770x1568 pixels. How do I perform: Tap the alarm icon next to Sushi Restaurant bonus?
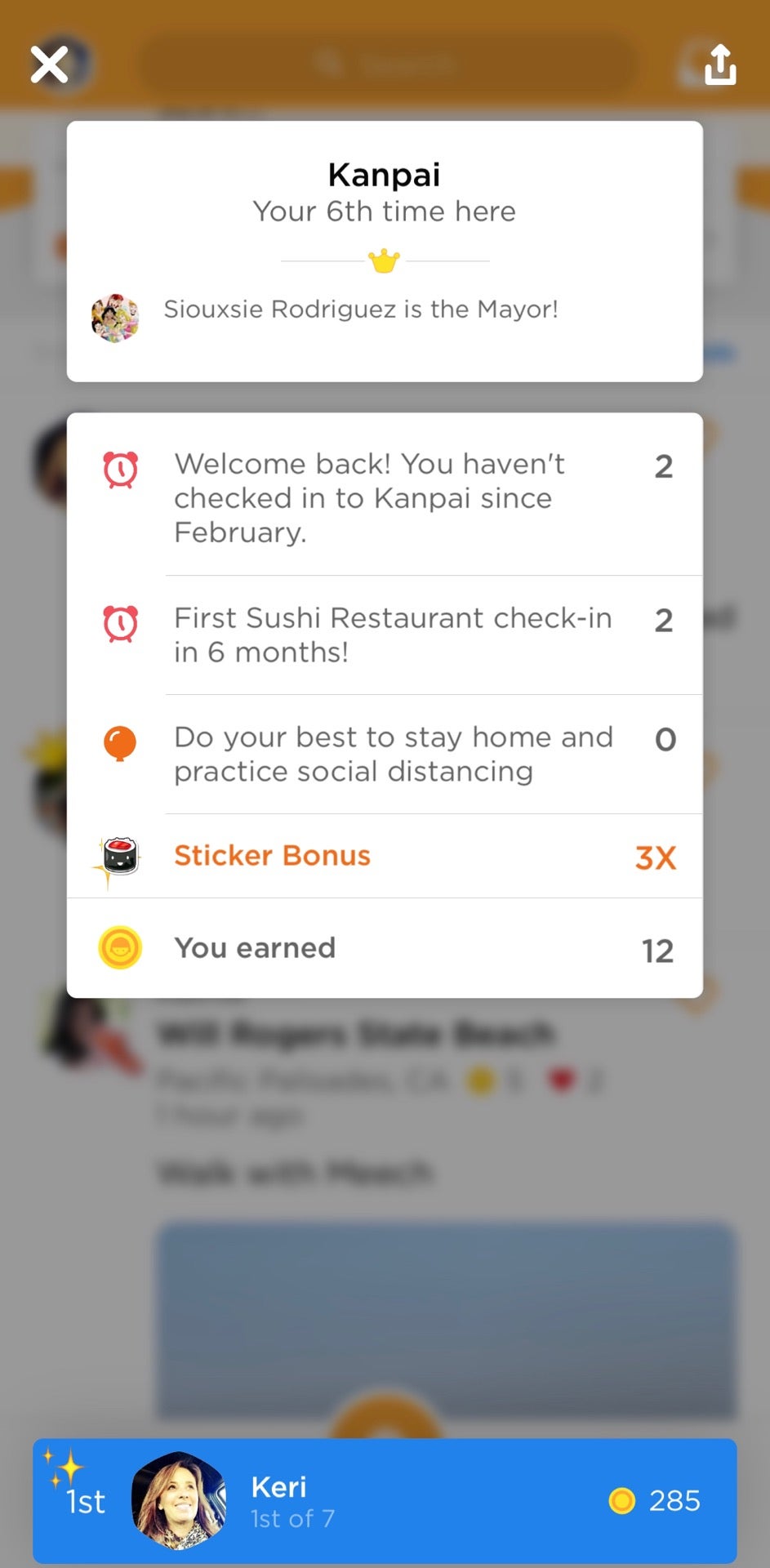click(120, 622)
